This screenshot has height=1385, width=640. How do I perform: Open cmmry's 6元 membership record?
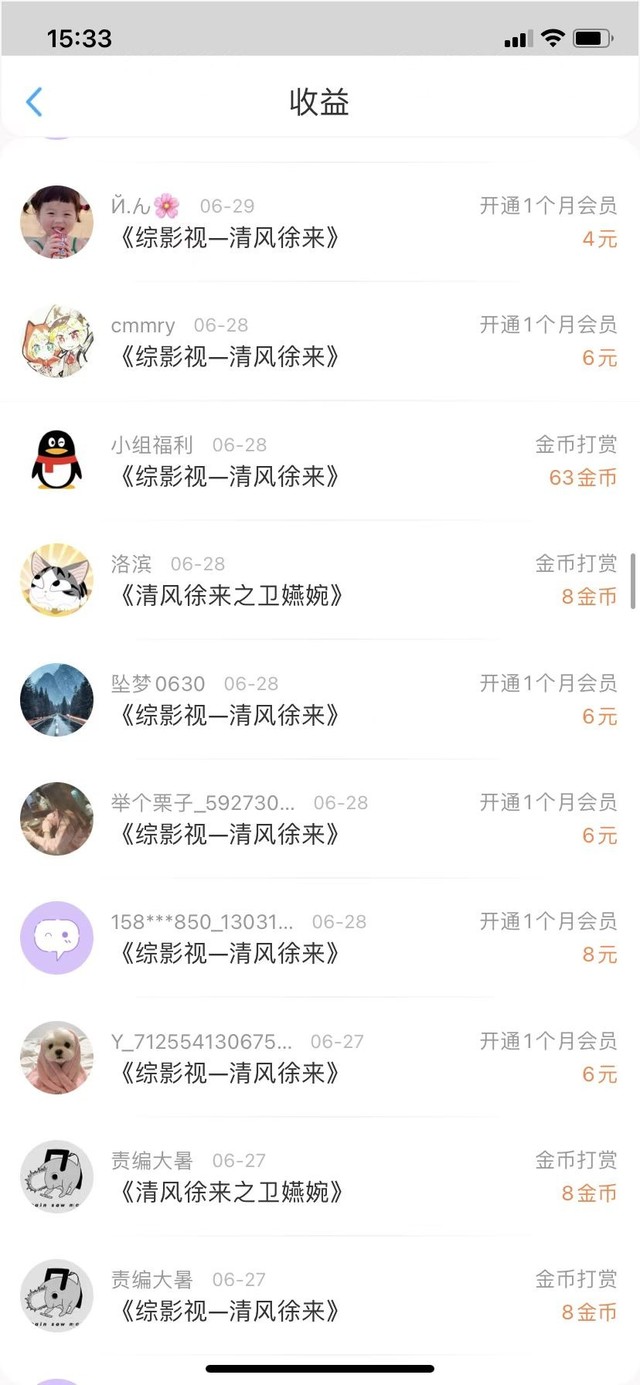click(320, 341)
